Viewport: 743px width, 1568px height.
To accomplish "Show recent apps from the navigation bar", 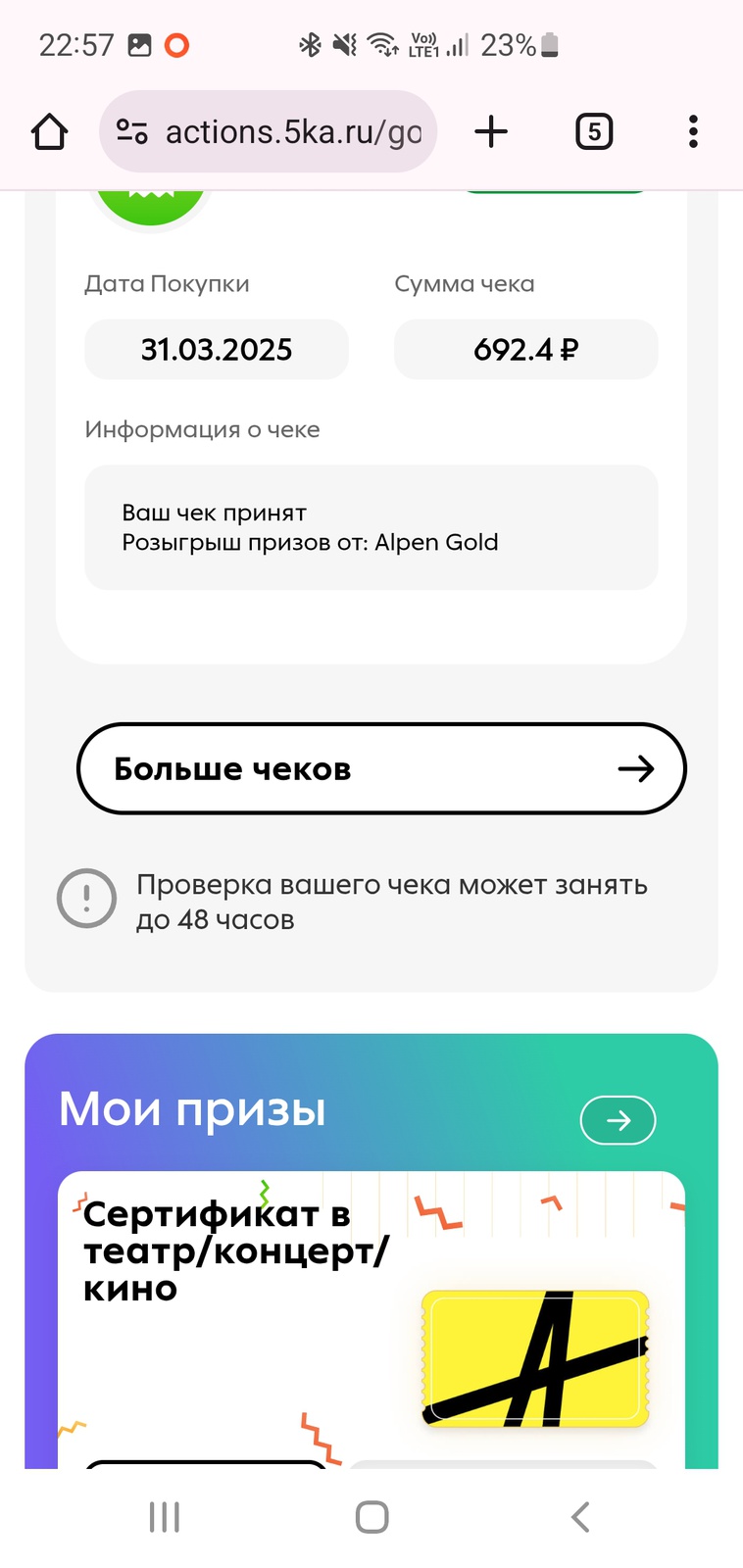I will [x=164, y=1517].
